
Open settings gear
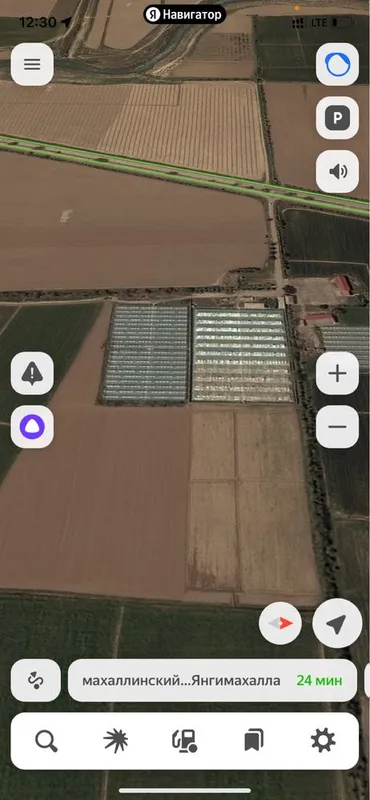pyautogui.click(x=323, y=741)
